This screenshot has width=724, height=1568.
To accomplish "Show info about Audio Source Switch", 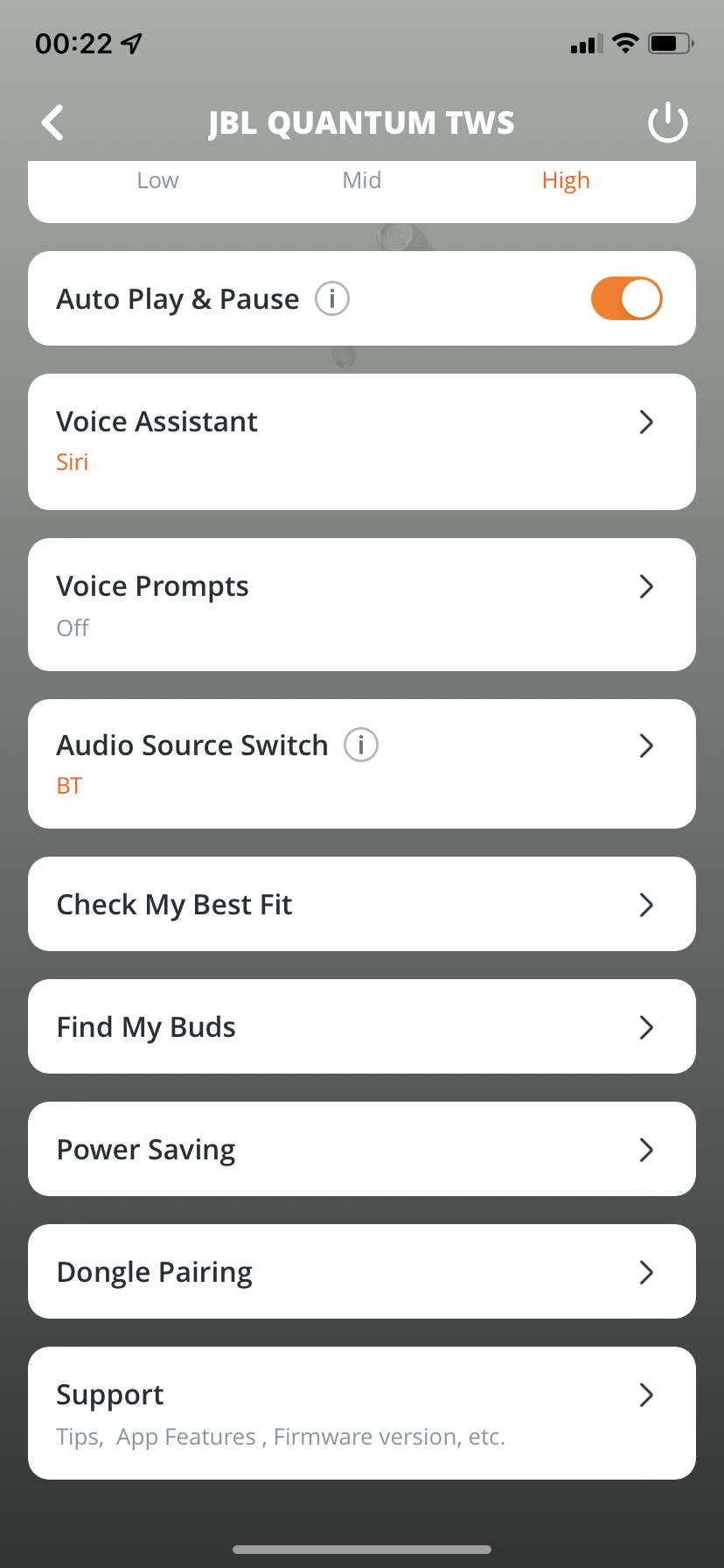I will (x=361, y=745).
